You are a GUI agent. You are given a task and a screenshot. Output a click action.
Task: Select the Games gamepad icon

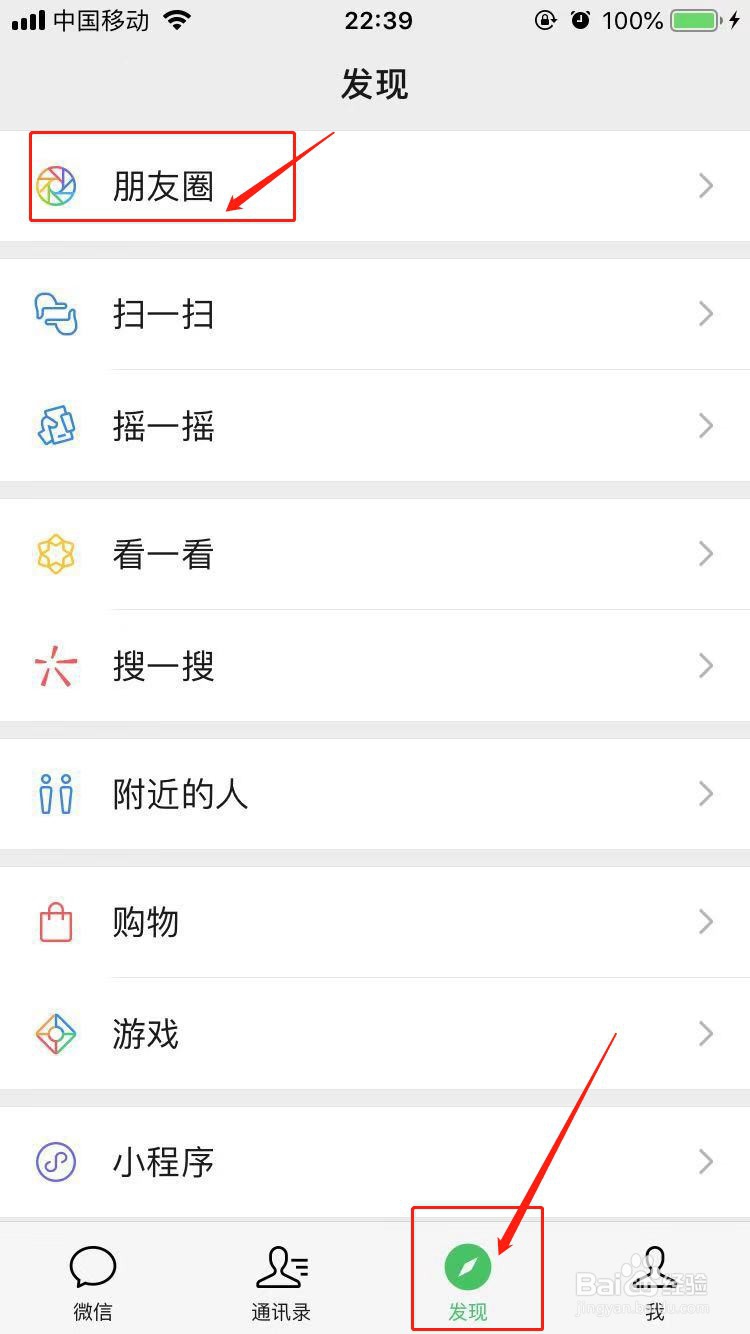(57, 1034)
